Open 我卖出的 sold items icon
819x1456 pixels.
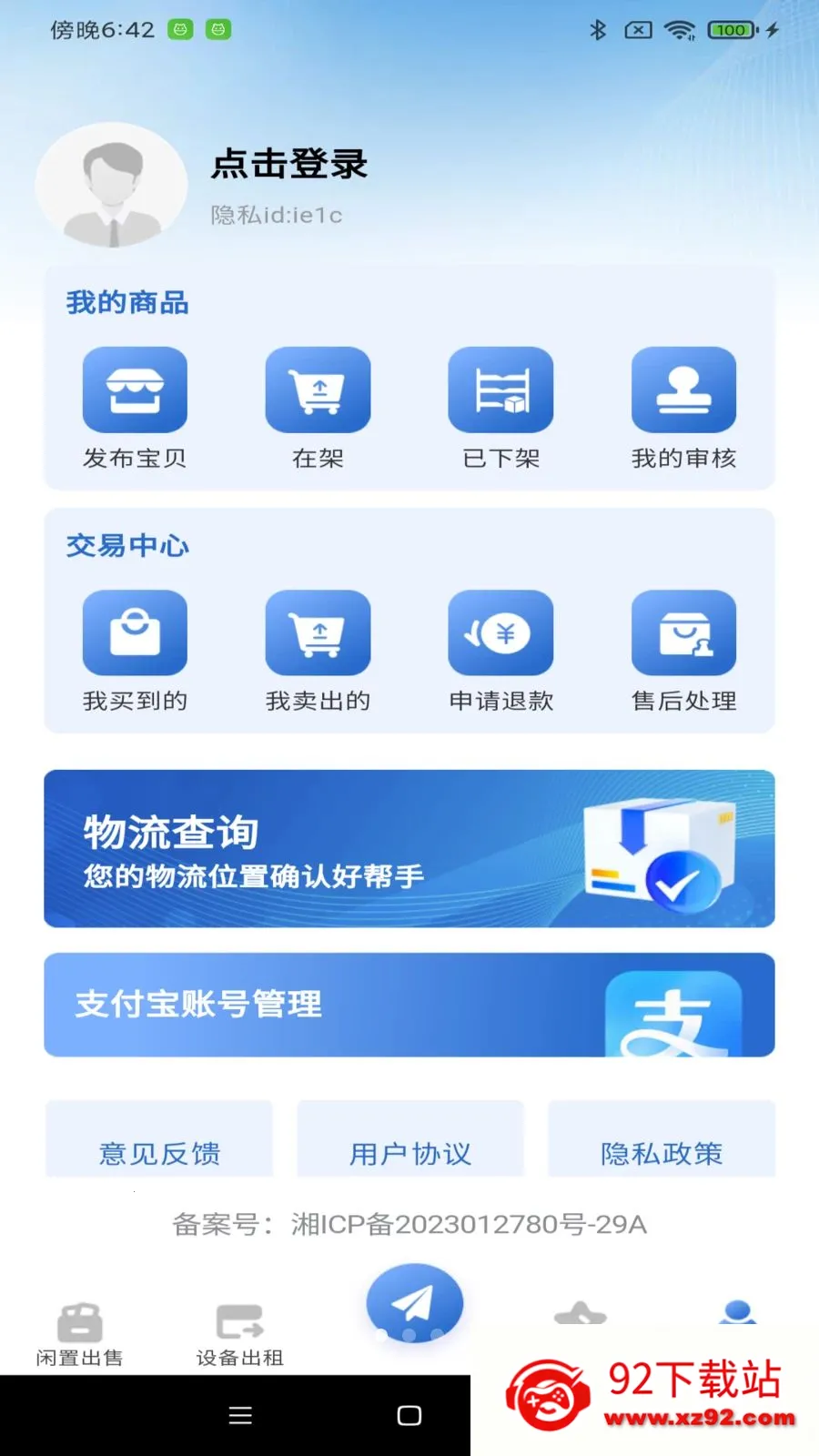(x=318, y=632)
